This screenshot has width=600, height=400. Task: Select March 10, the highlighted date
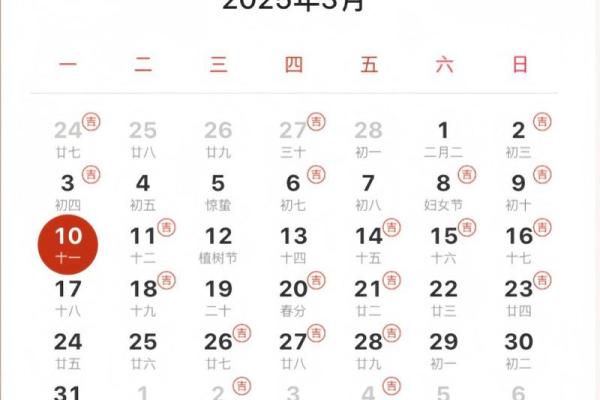pos(68,245)
